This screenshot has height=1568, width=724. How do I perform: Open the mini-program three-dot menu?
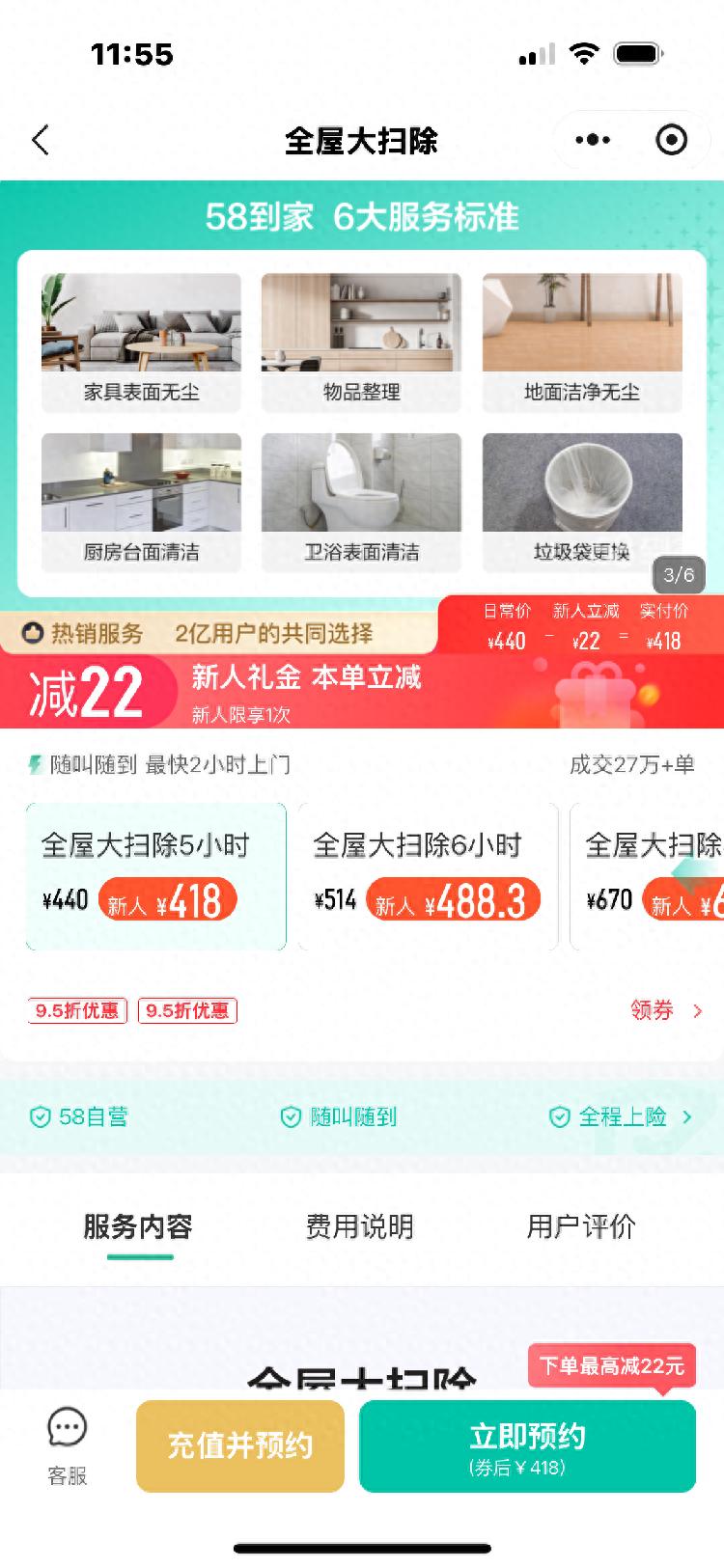(592, 141)
